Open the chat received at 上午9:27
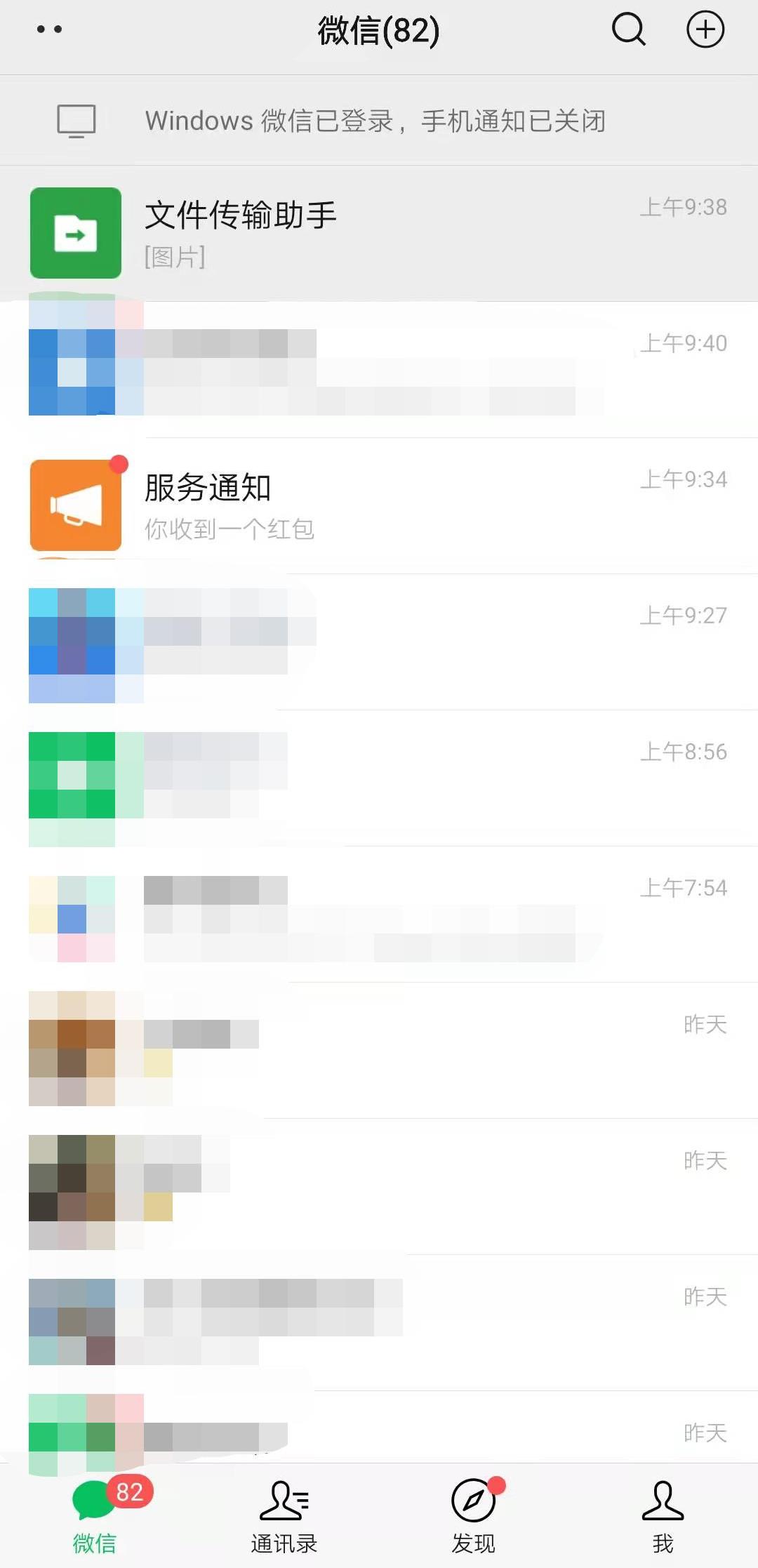 [379, 642]
